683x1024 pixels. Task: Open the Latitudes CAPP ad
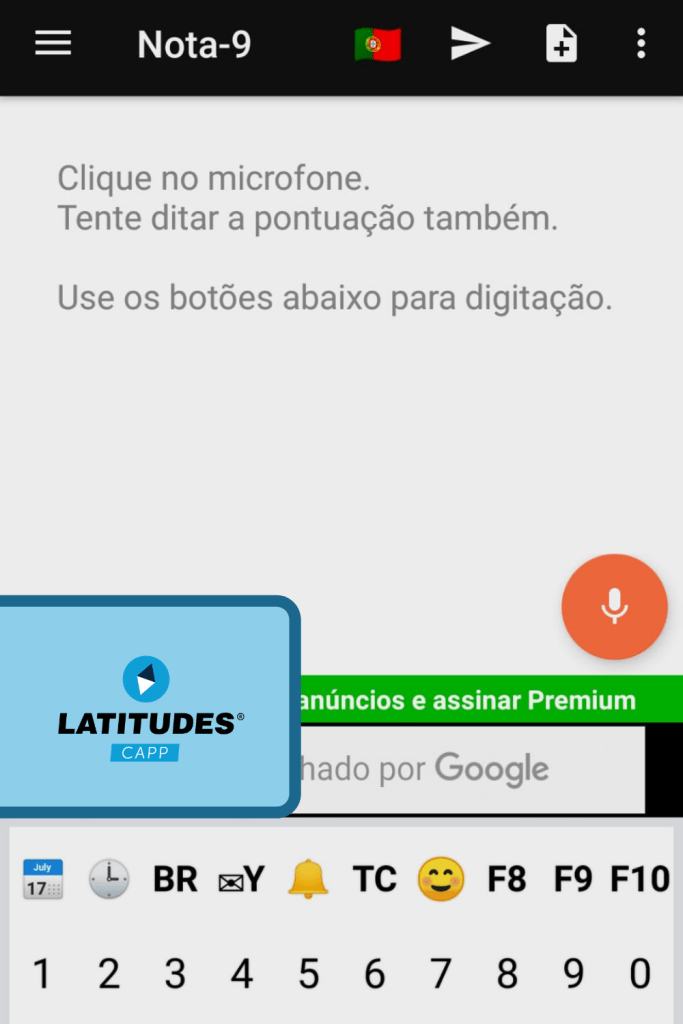click(x=148, y=707)
